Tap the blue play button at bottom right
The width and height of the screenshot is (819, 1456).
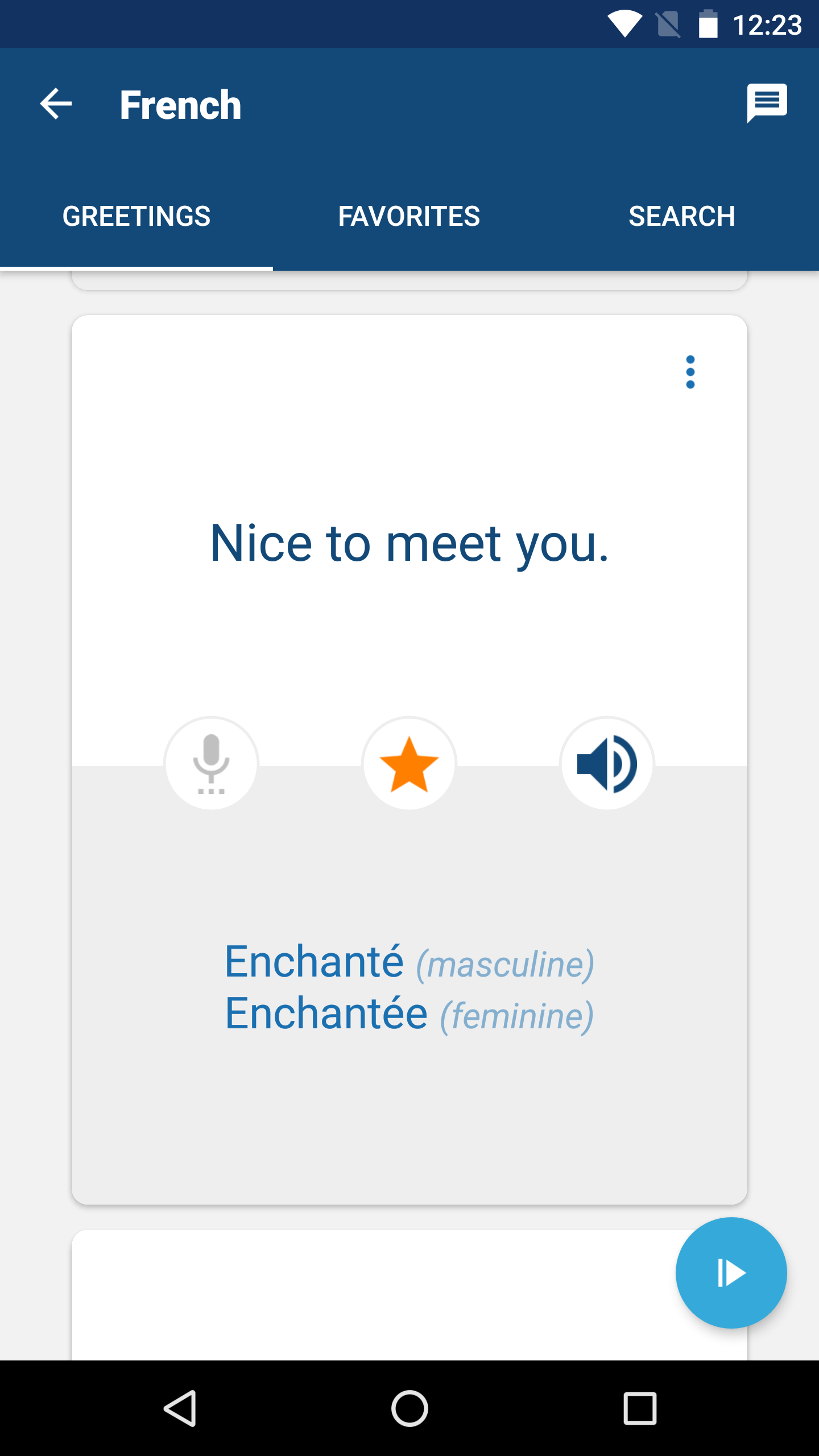[731, 1272]
